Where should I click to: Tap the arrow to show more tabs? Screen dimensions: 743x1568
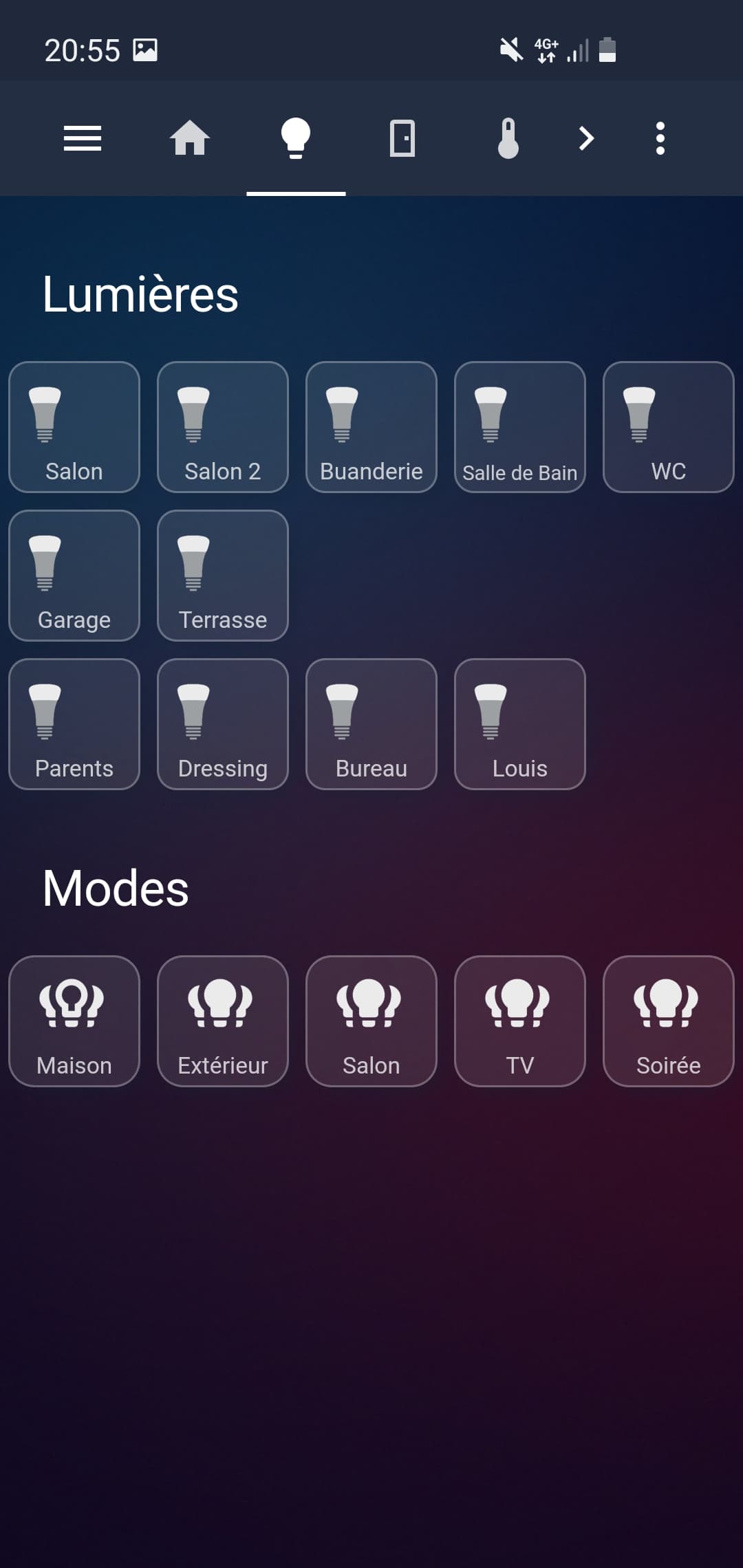(586, 138)
